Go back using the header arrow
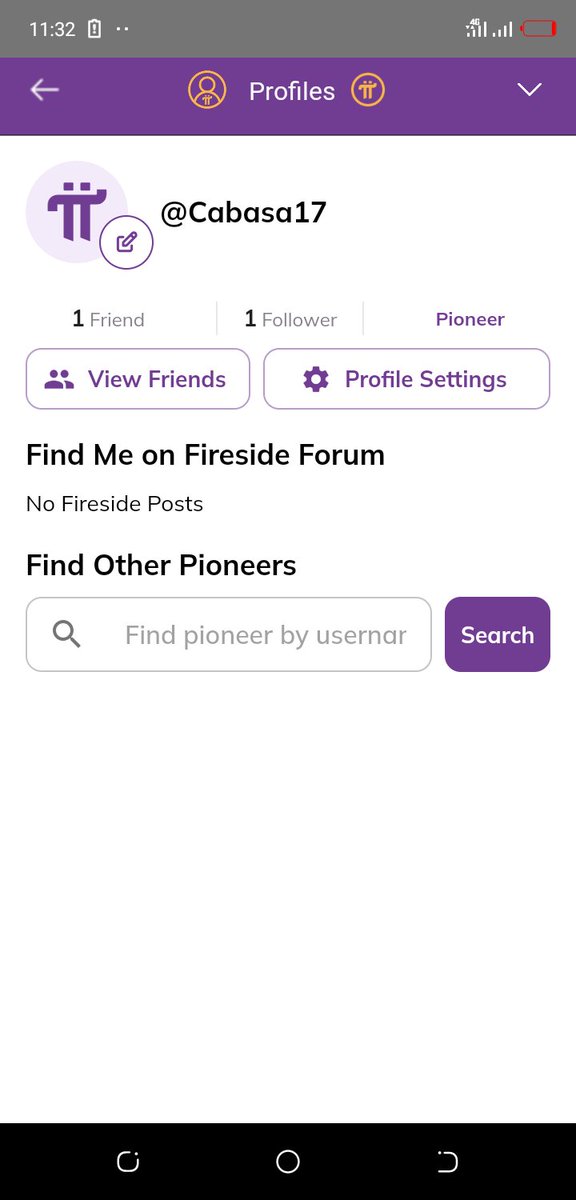Image resolution: width=576 pixels, height=1200 pixels. (45, 90)
